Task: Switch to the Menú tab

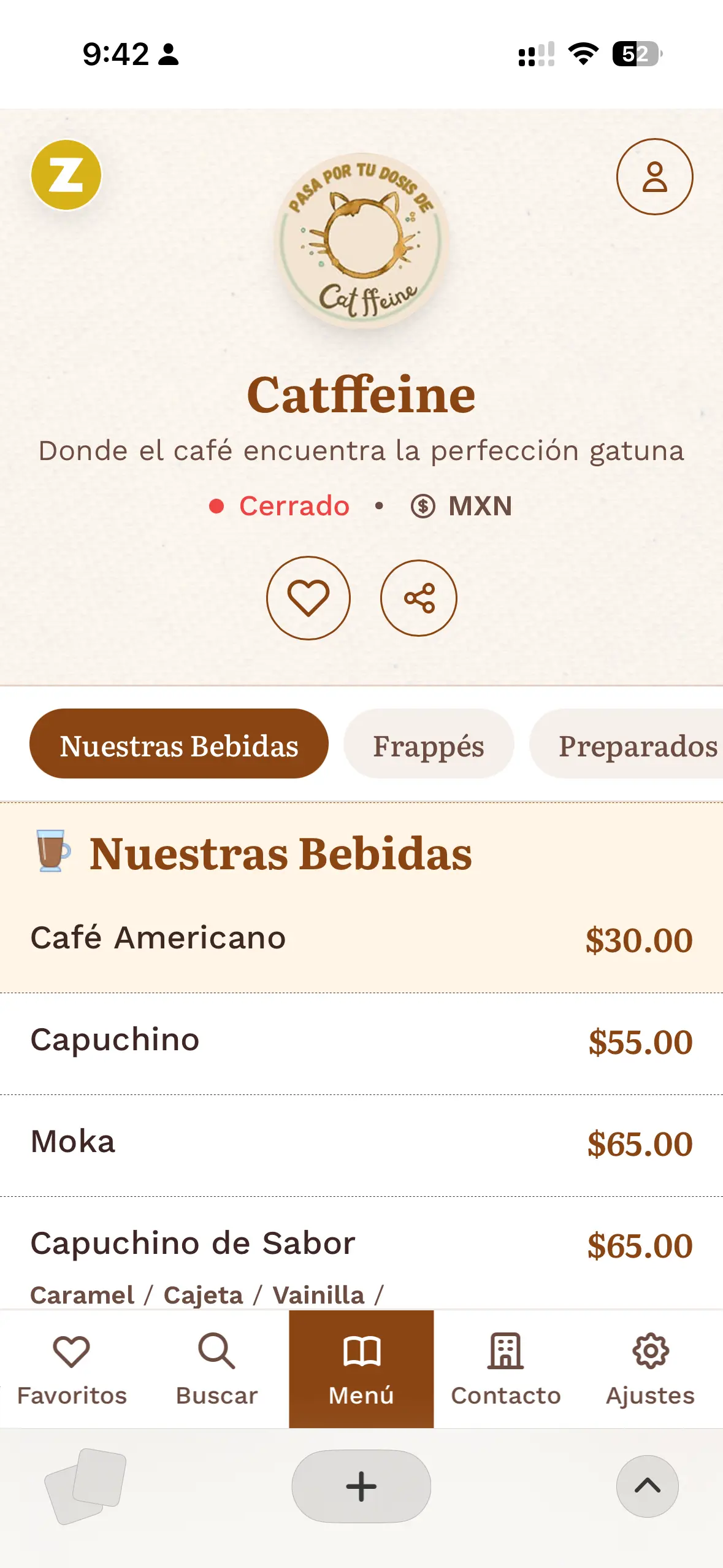Action: [361, 1369]
